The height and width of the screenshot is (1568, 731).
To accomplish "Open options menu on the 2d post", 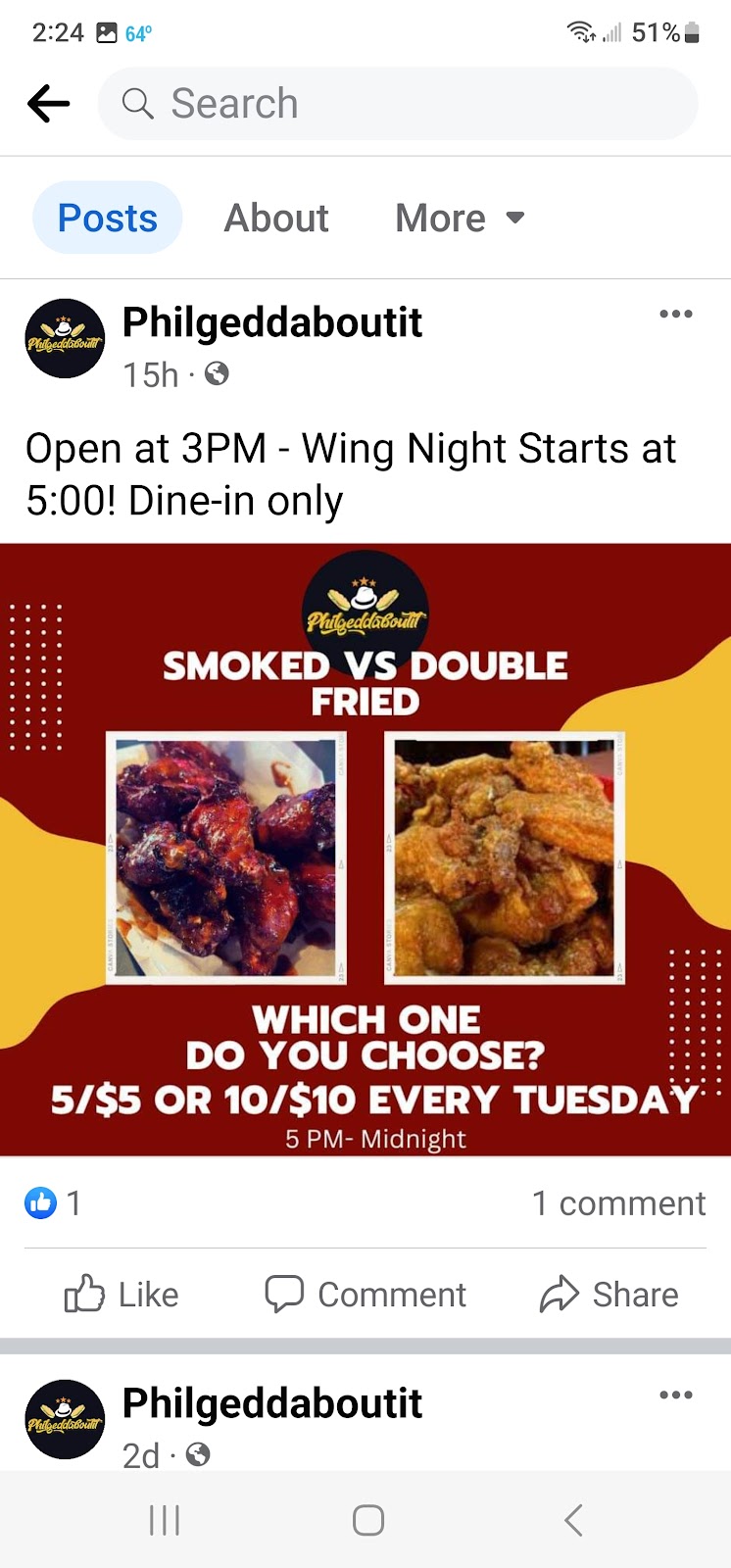I will pyautogui.click(x=675, y=1396).
